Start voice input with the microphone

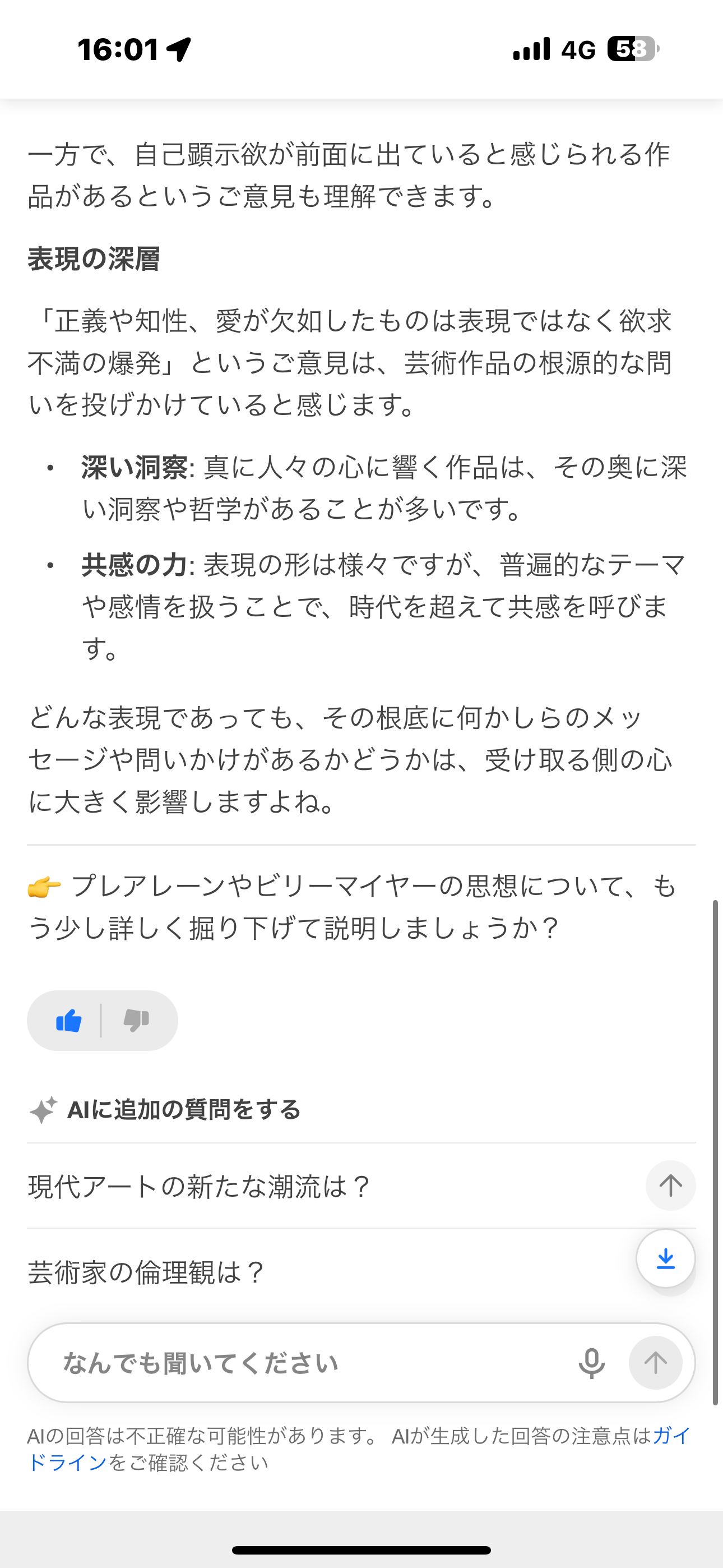click(x=591, y=1363)
